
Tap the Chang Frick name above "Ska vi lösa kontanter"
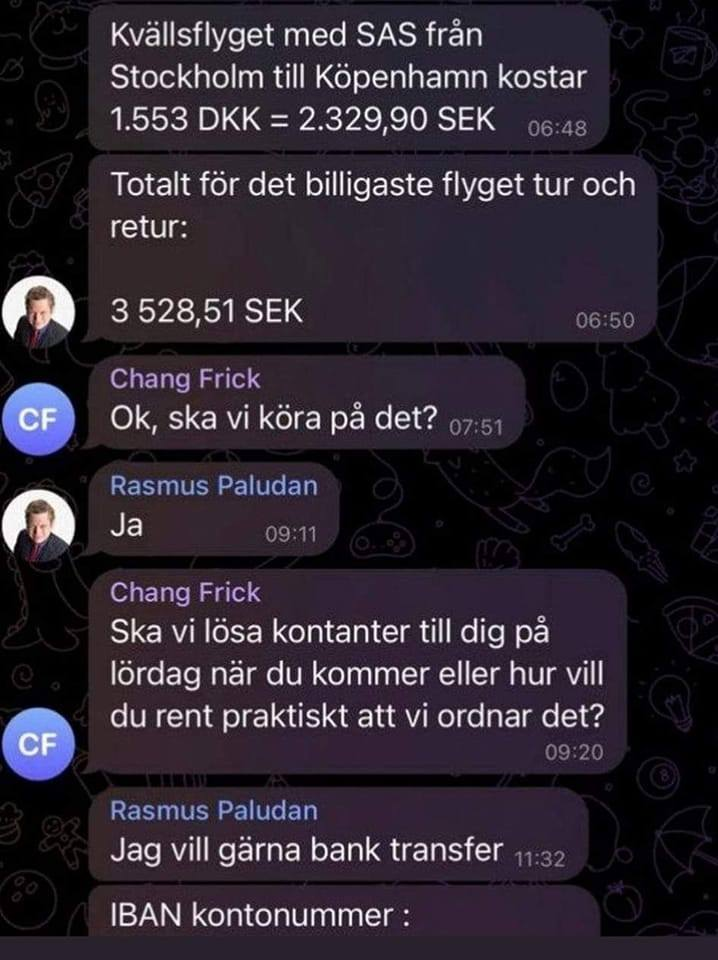point(185,592)
